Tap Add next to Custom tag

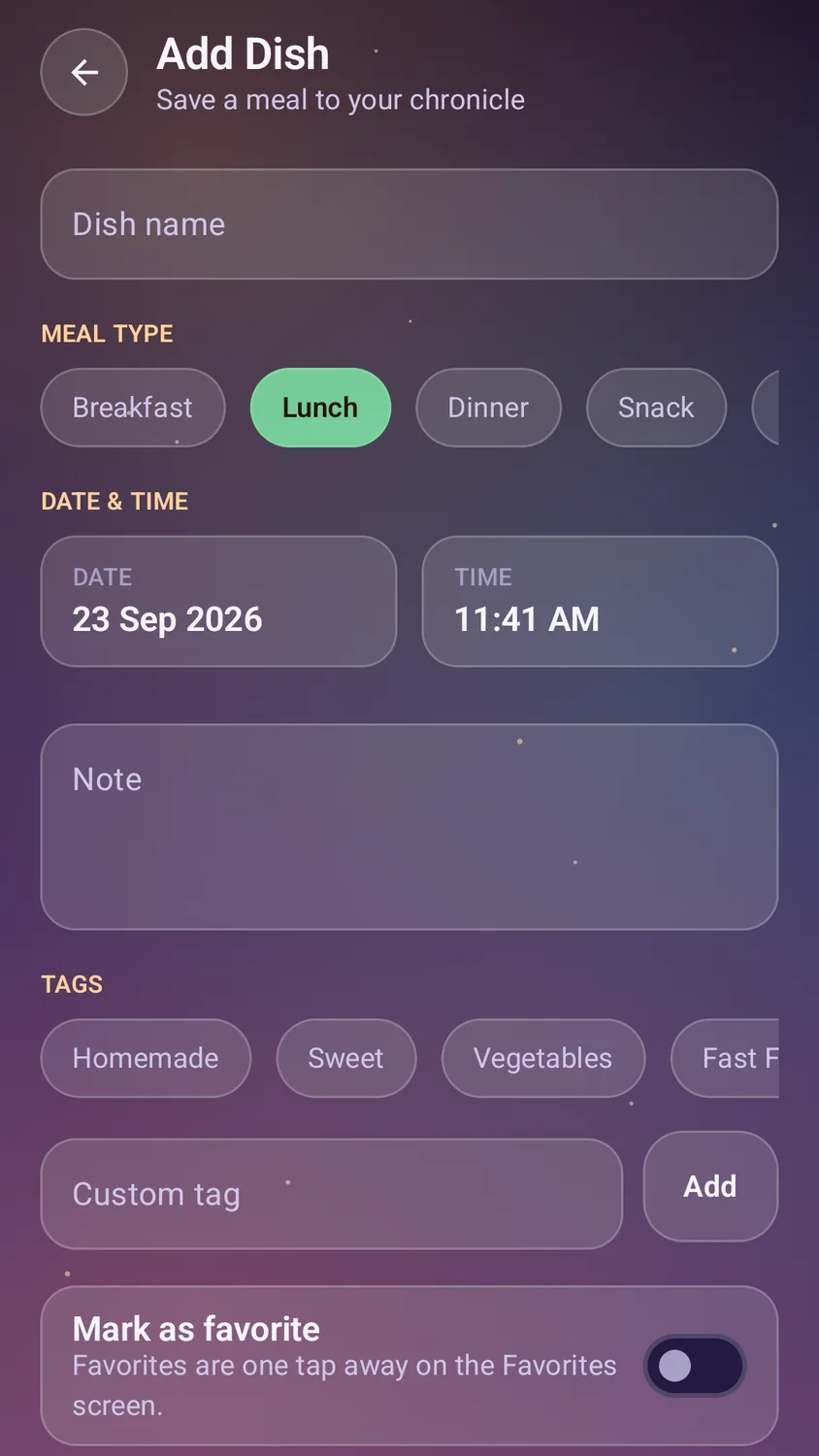click(x=710, y=1186)
